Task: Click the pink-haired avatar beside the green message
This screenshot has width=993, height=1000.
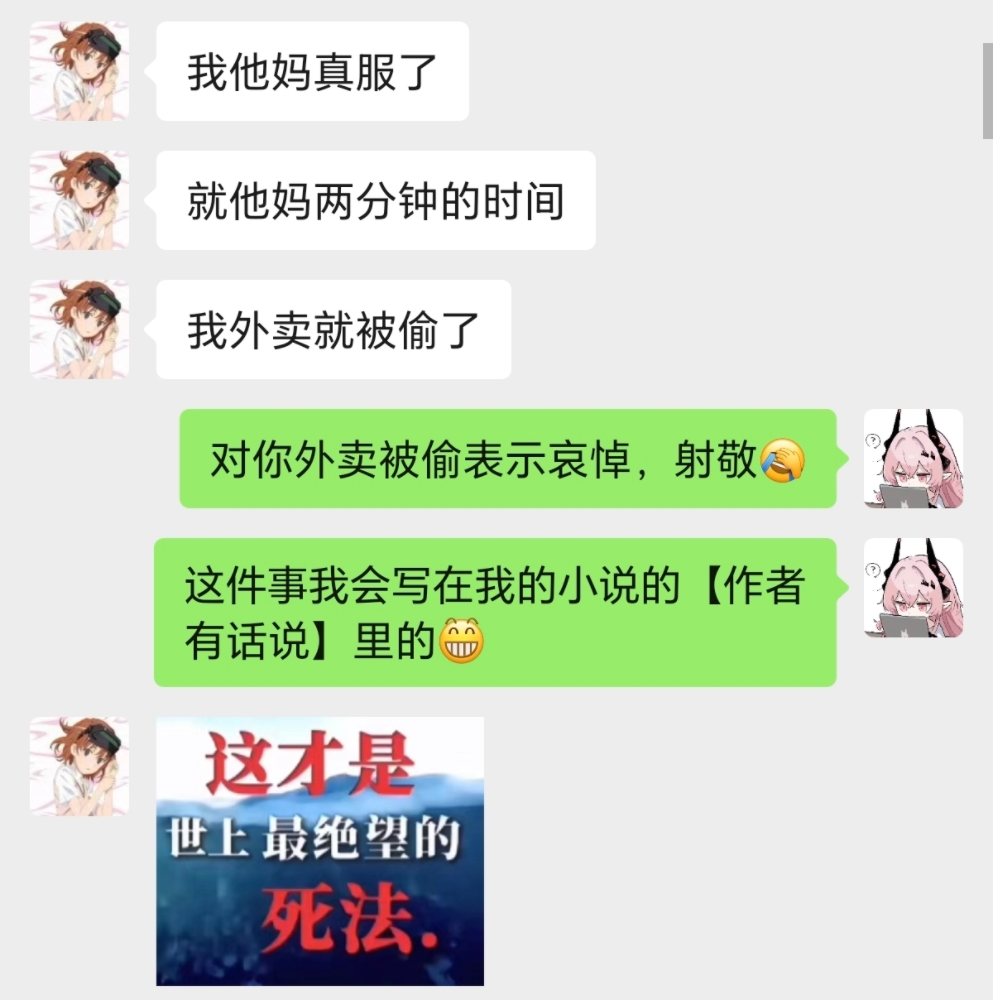Action: [x=913, y=460]
